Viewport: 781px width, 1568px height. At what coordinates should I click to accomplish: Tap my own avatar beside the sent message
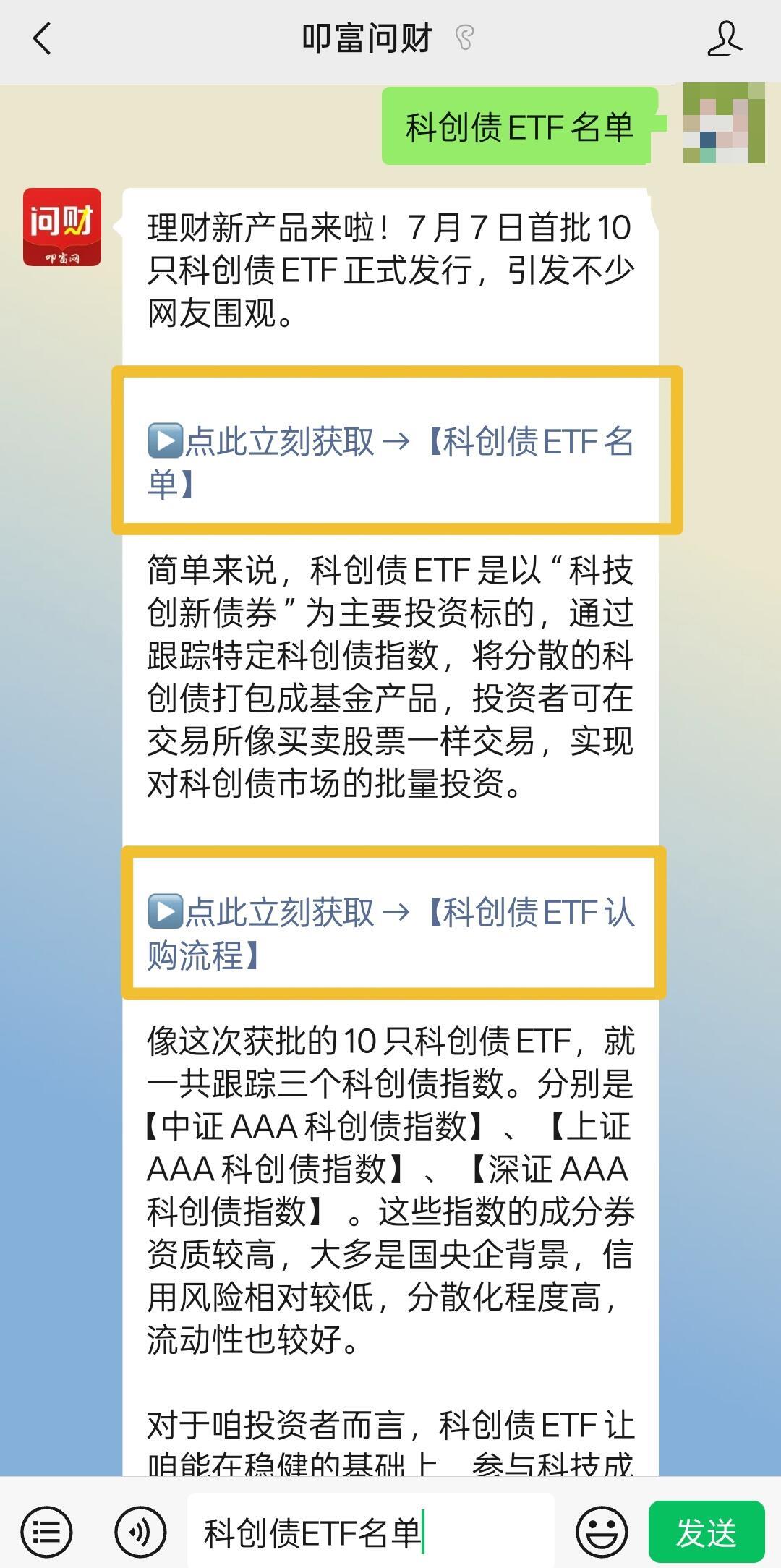tap(723, 123)
